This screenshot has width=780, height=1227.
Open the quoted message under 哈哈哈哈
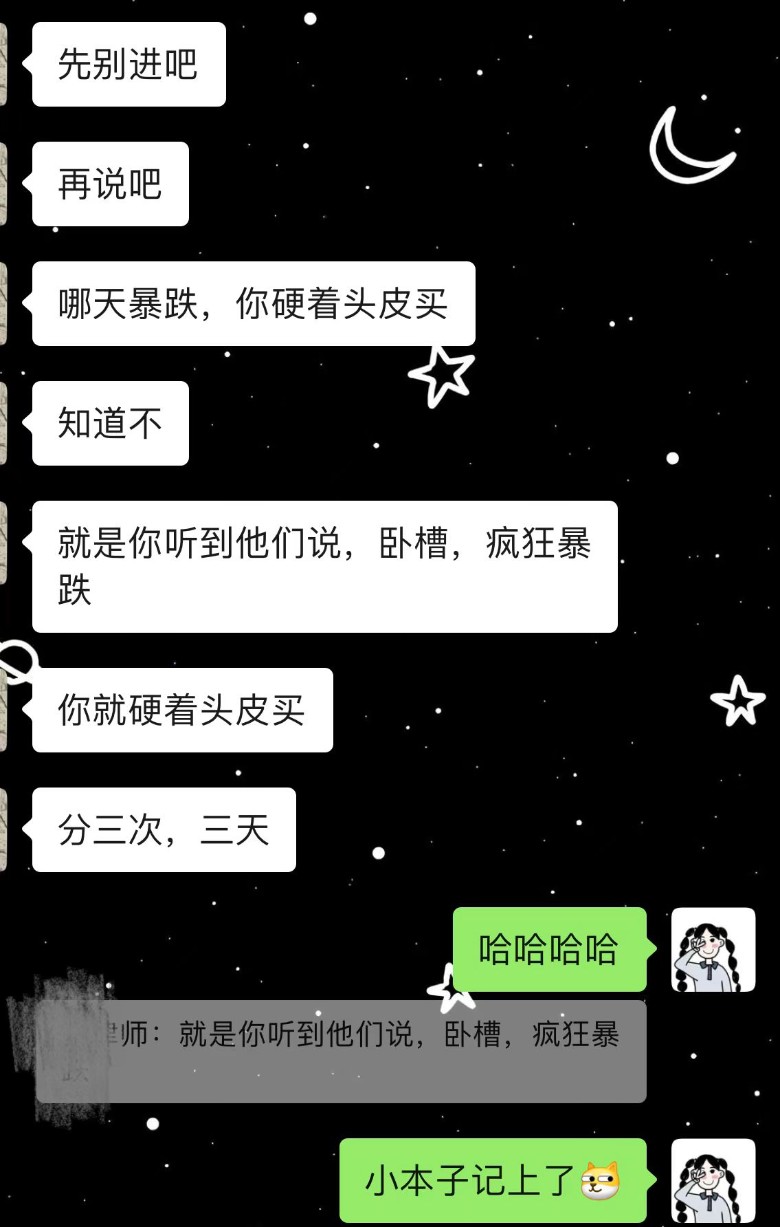[x=340, y=1050]
